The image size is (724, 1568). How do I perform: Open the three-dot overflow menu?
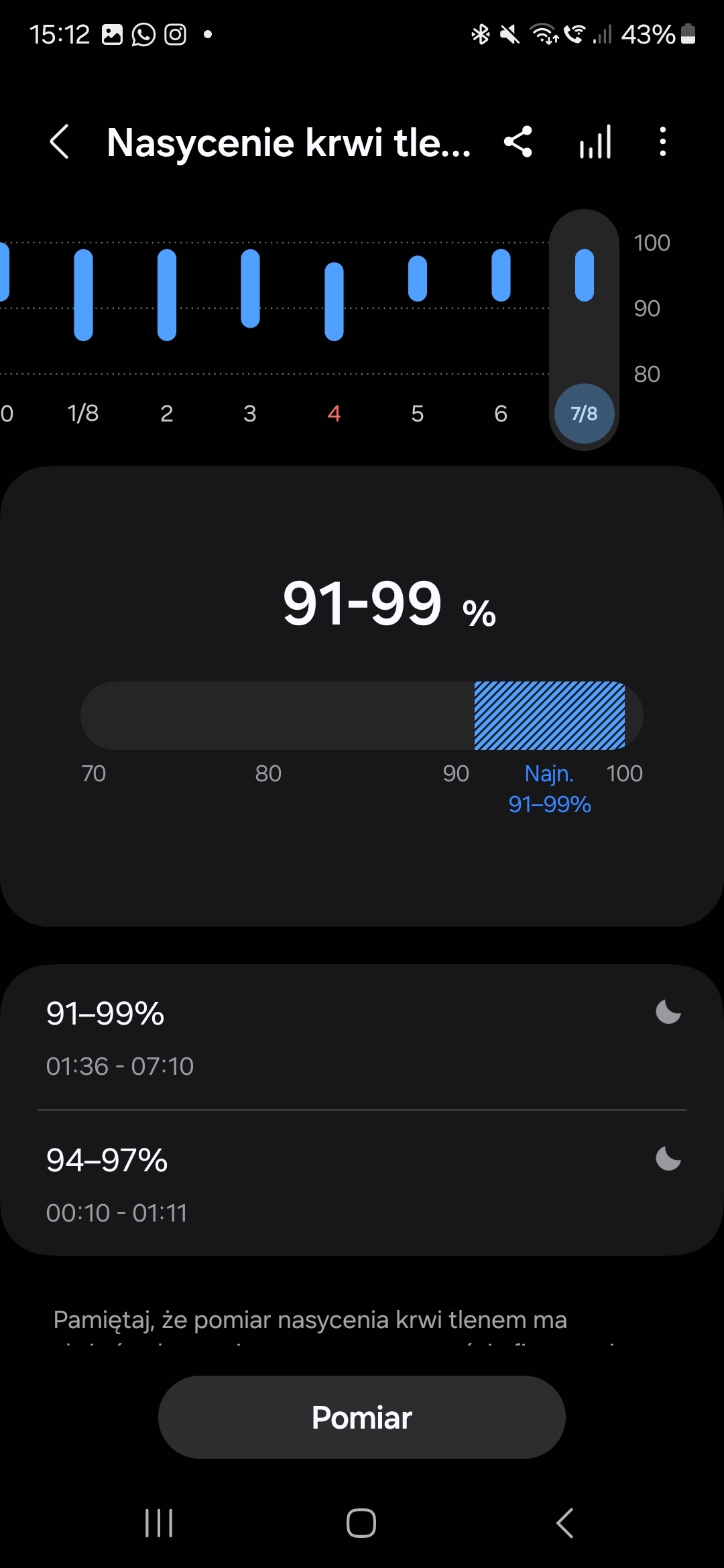pos(663,142)
